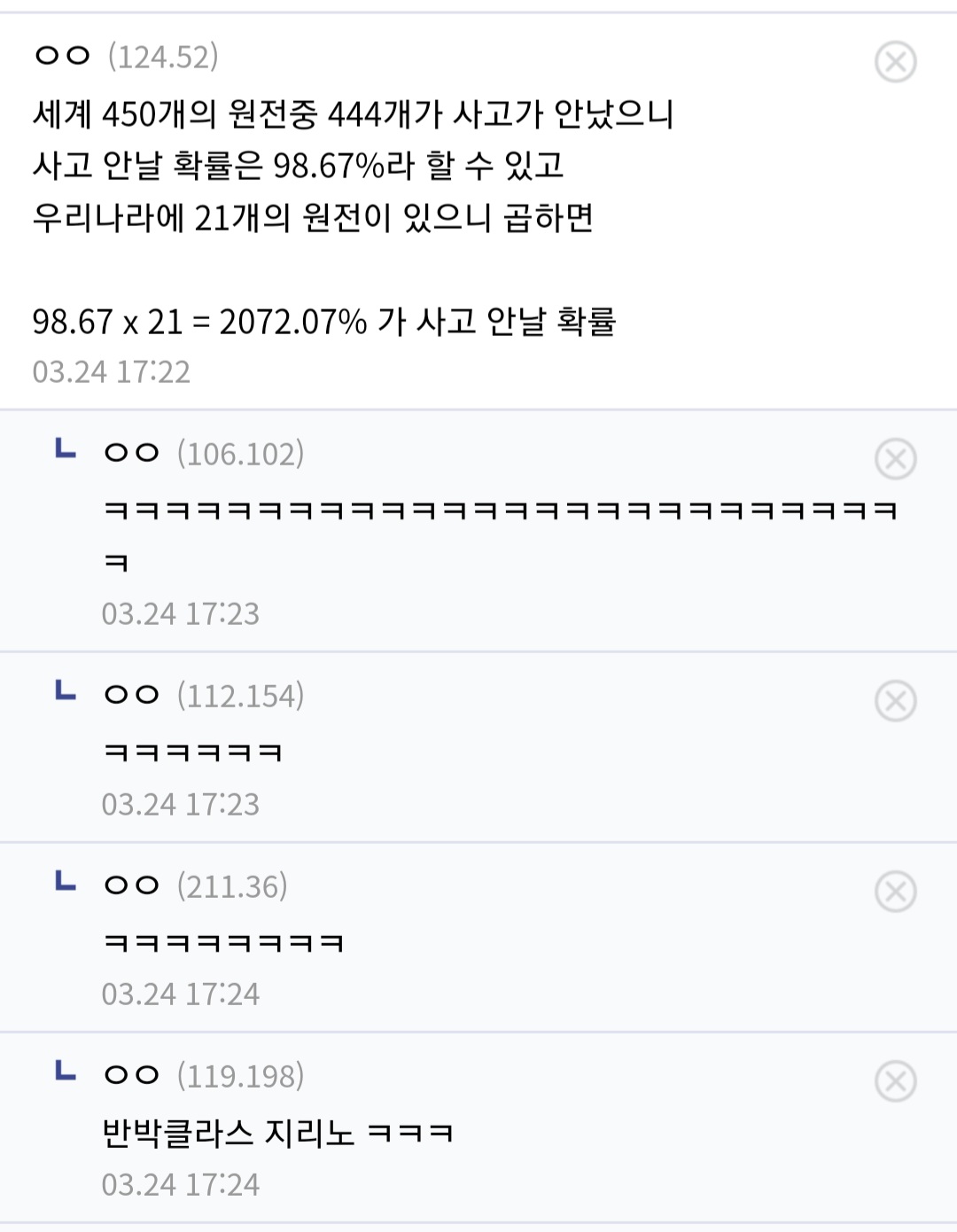The image size is (957, 1232).
Task: Delete the reply by ㅇㅇ (119.198)
Action: 895,1081
